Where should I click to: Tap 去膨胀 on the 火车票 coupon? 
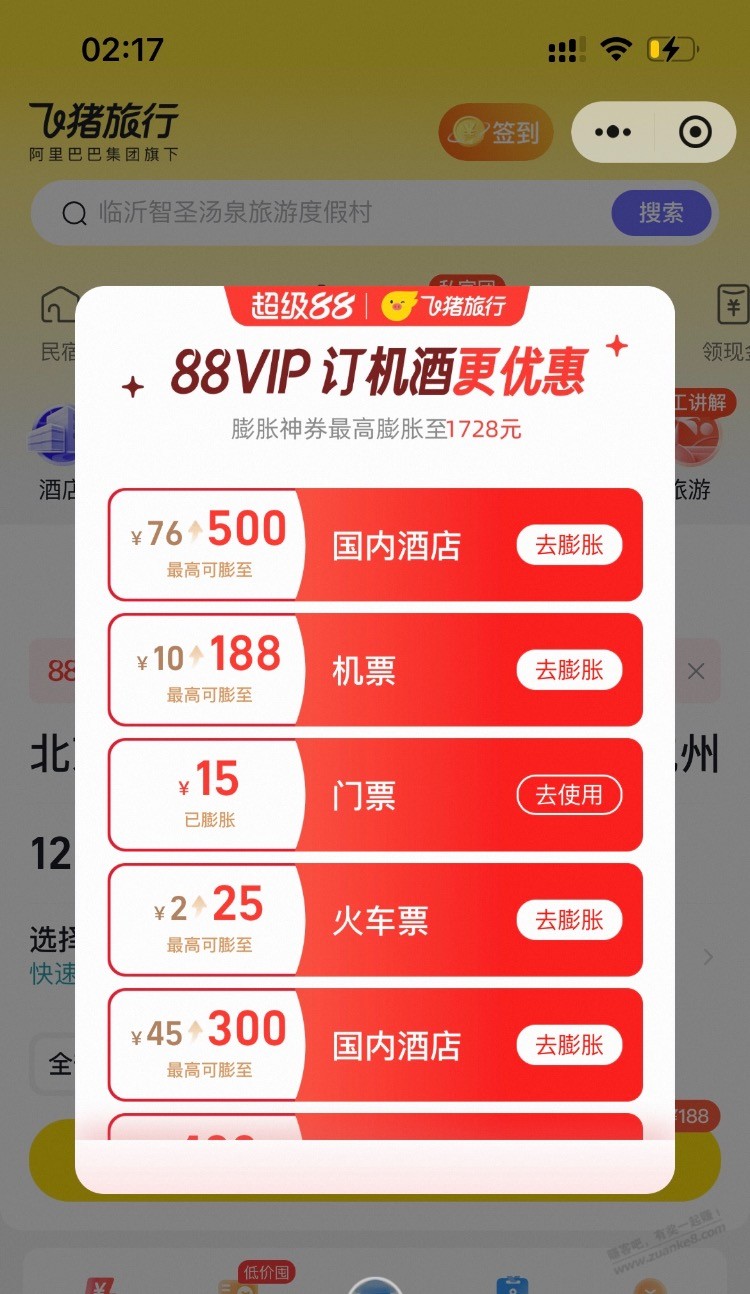tap(569, 920)
